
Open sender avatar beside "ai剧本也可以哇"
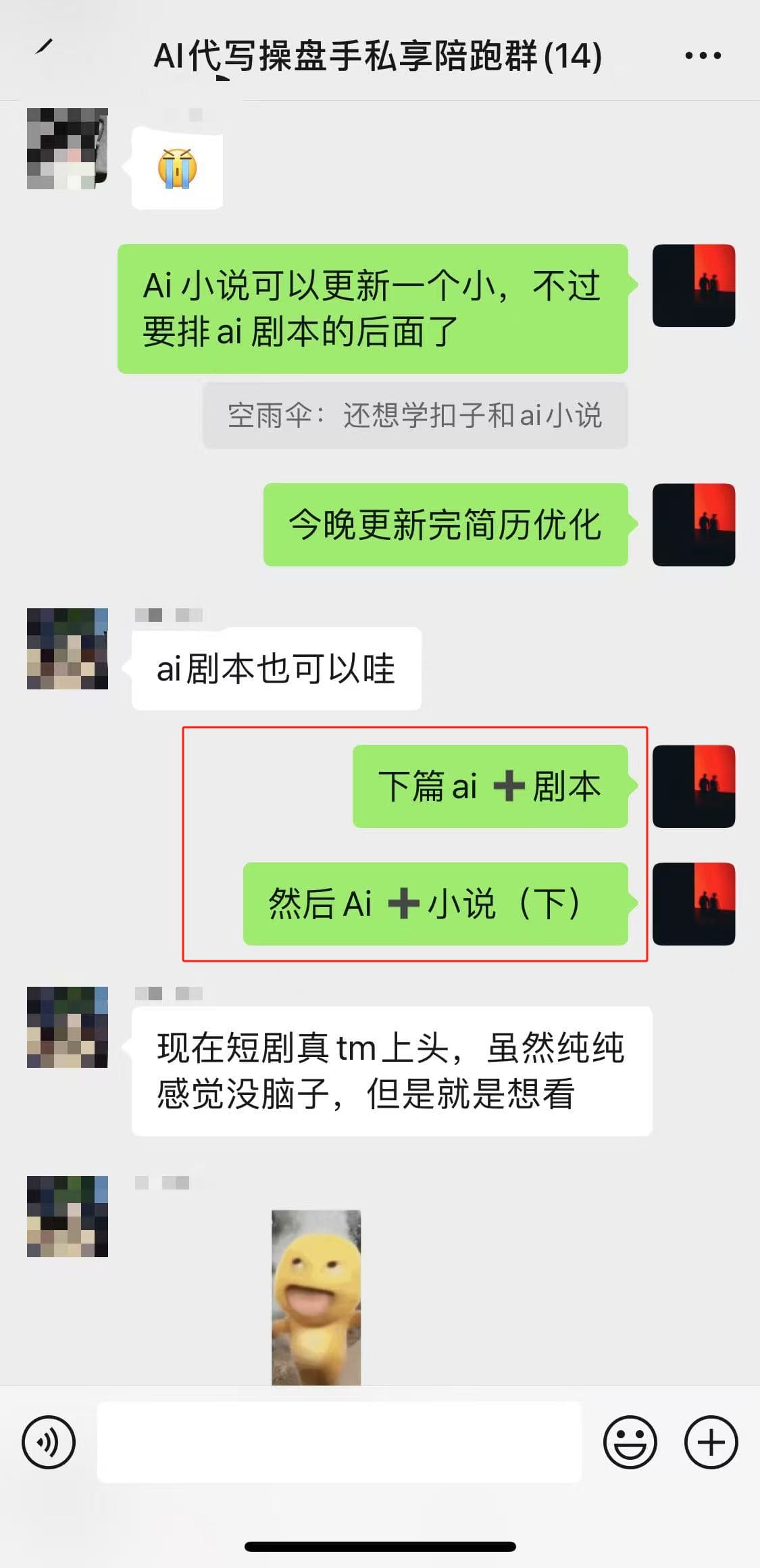(x=68, y=649)
